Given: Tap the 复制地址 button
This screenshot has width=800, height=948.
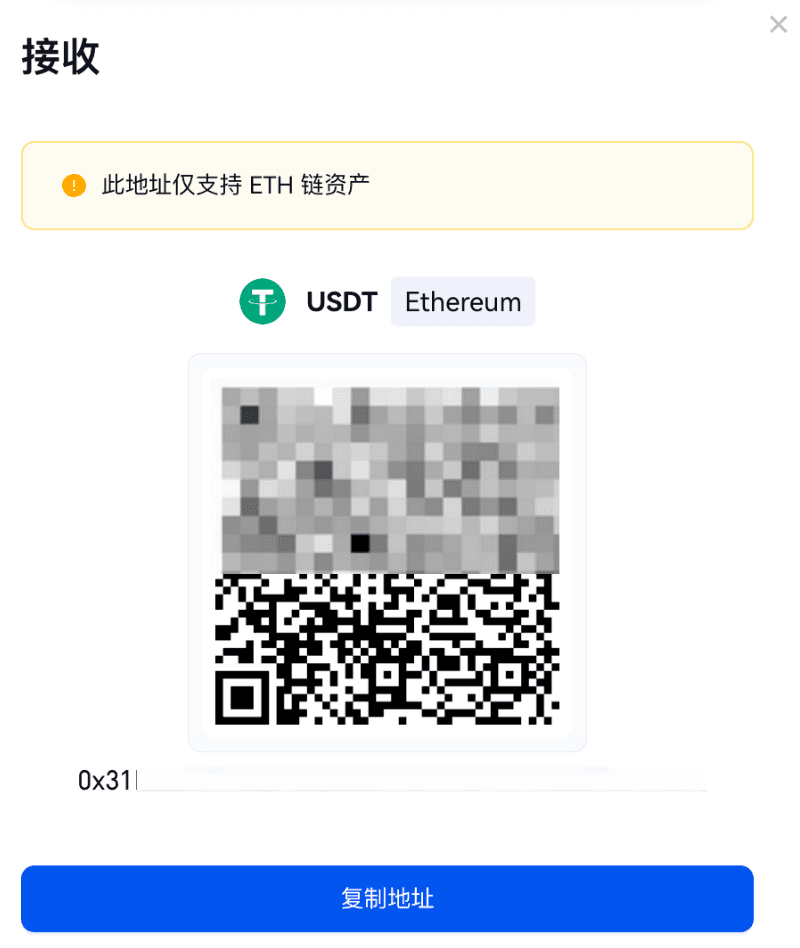Looking at the screenshot, I should click(387, 898).
